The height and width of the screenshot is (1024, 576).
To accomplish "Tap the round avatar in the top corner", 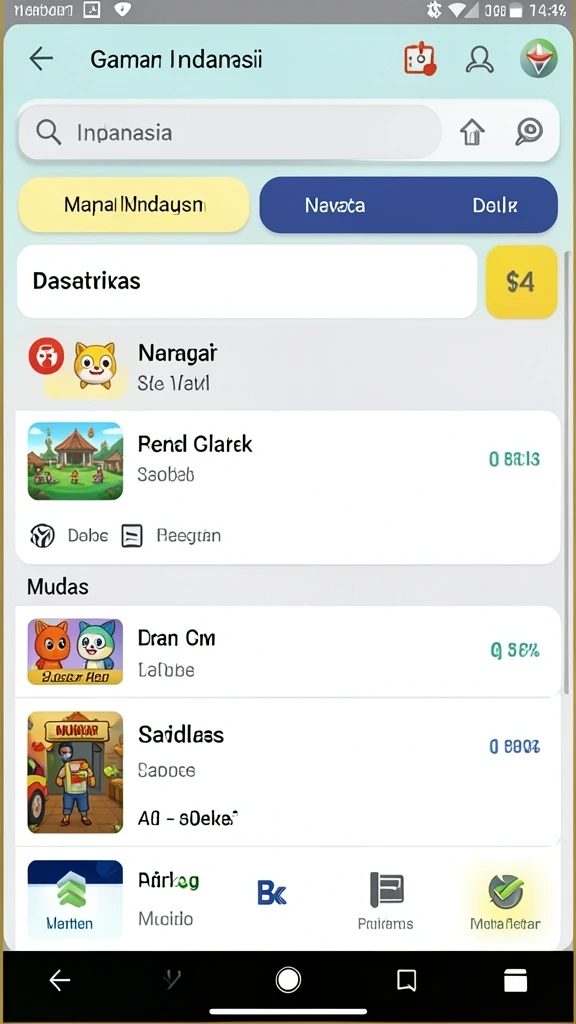I will coord(538,59).
